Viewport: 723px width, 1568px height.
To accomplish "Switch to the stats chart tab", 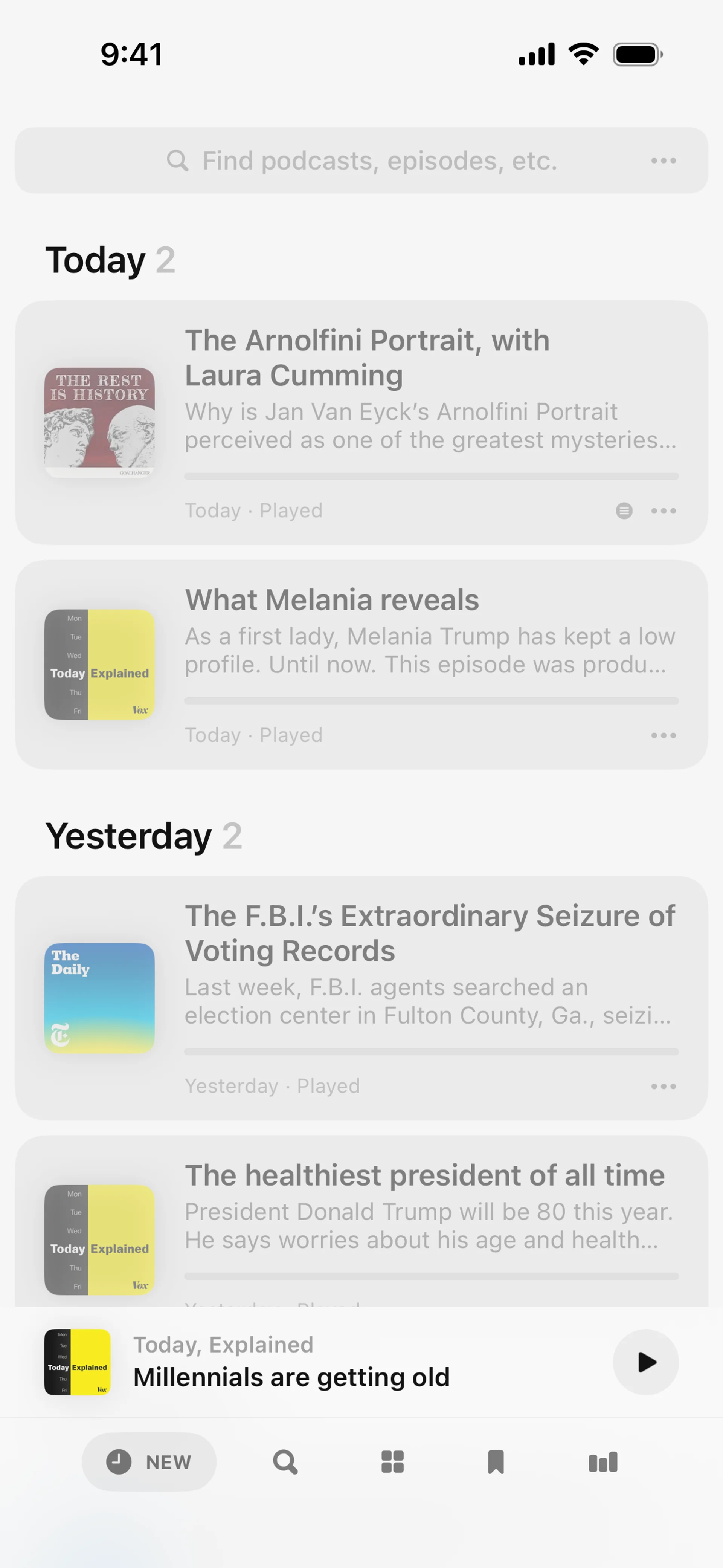I will pyautogui.click(x=602, y=1461).
